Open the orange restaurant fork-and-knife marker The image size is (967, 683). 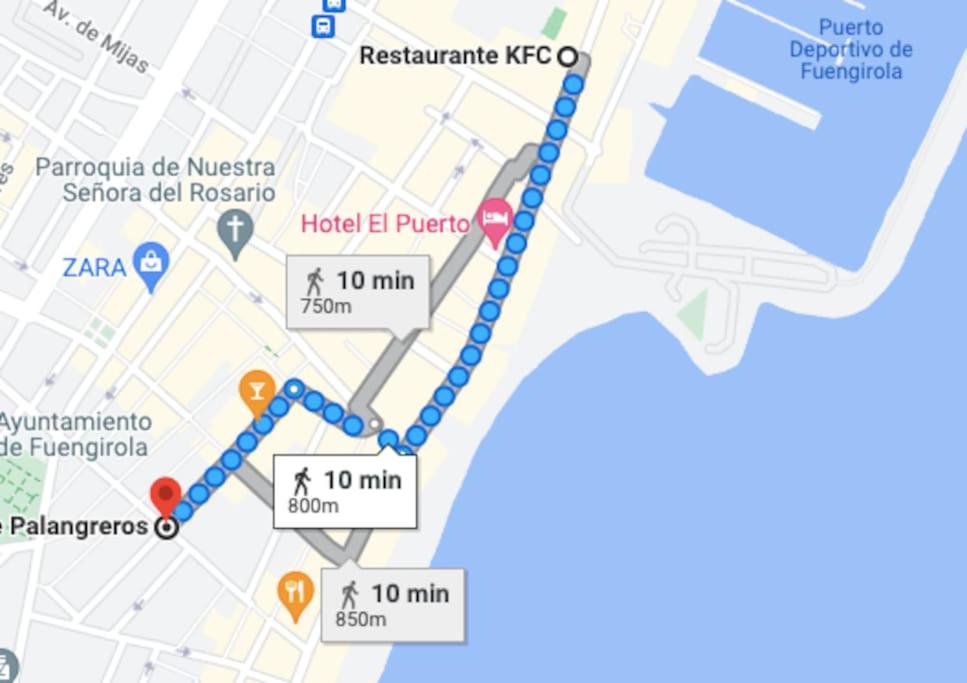click(x=293, y=593)
